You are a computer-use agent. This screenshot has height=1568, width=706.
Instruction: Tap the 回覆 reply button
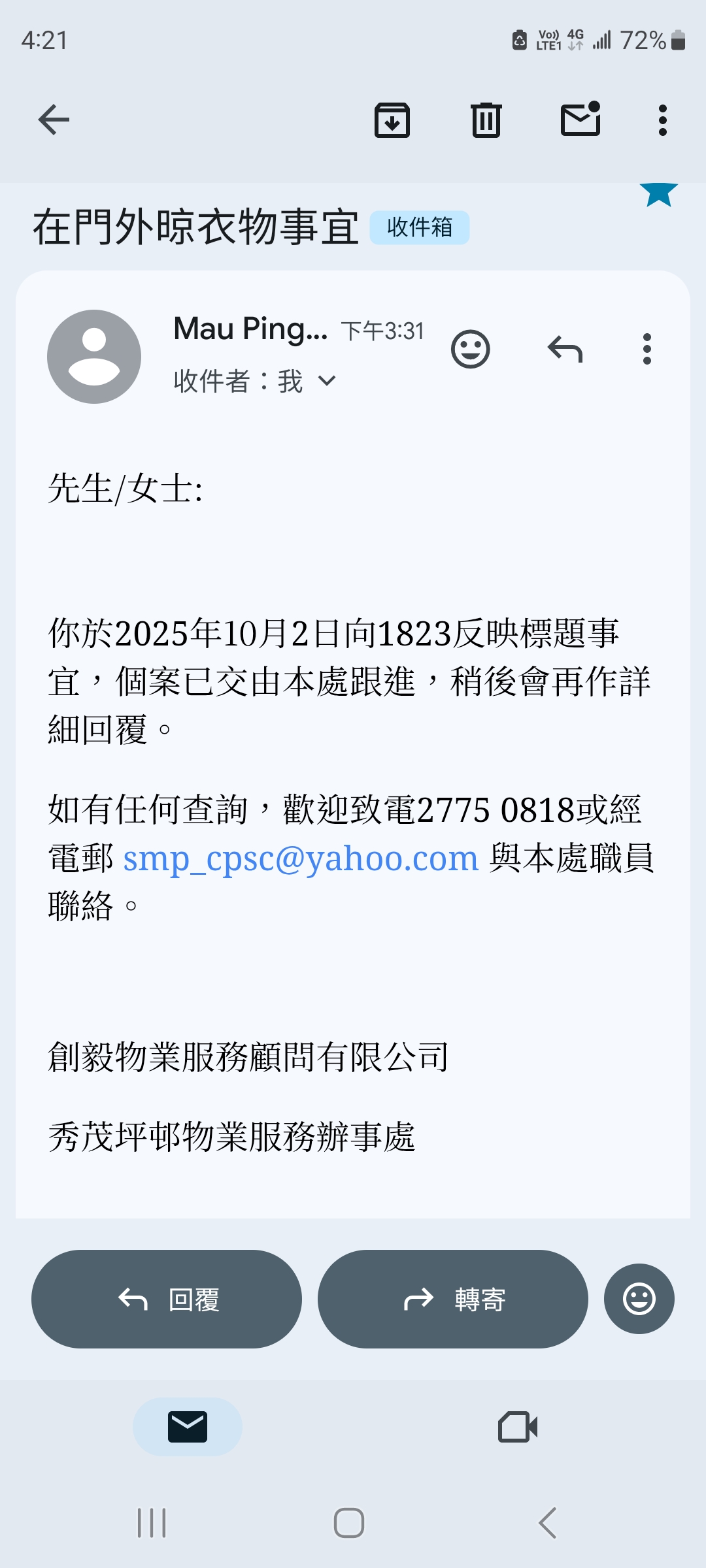click(167, 1299)
